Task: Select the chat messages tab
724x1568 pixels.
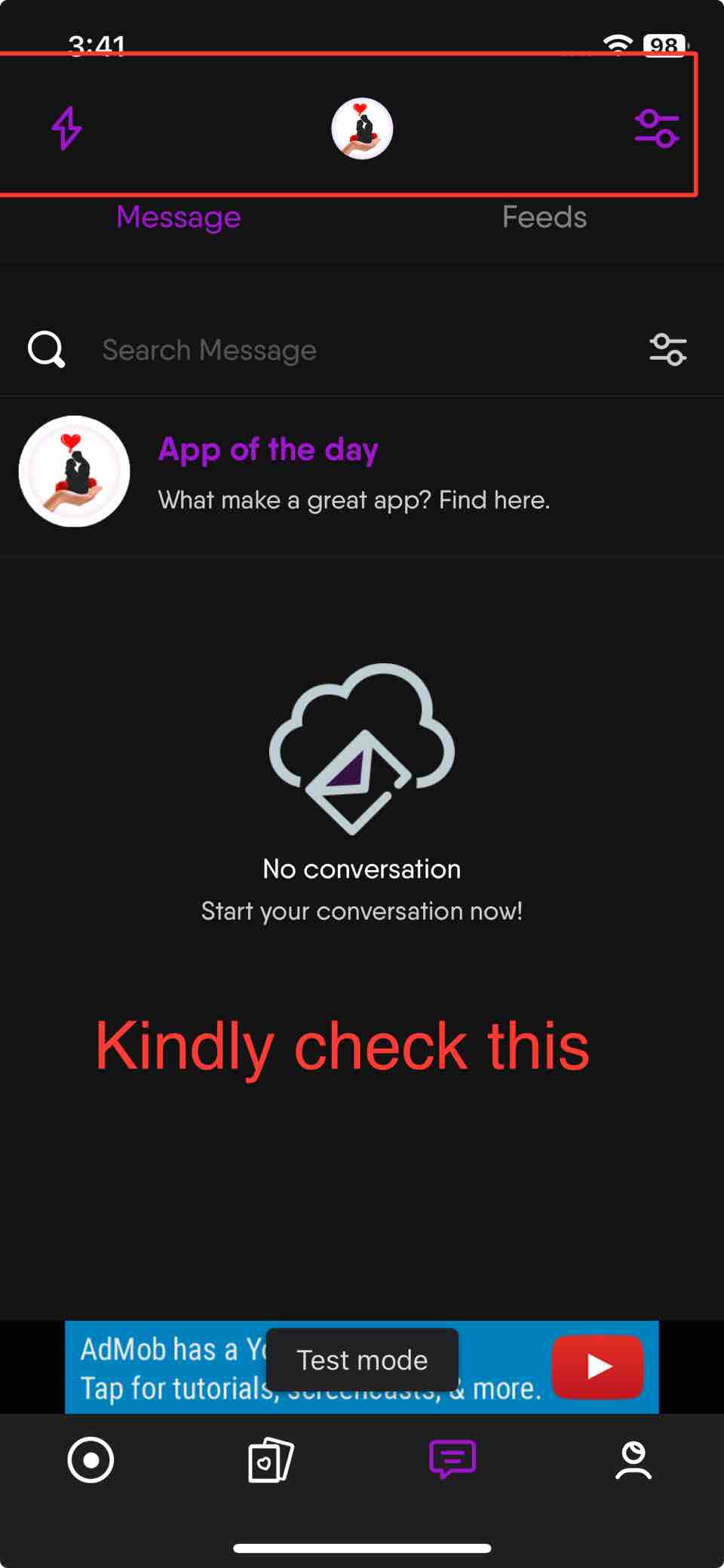Action: [x=452, y=1459]
